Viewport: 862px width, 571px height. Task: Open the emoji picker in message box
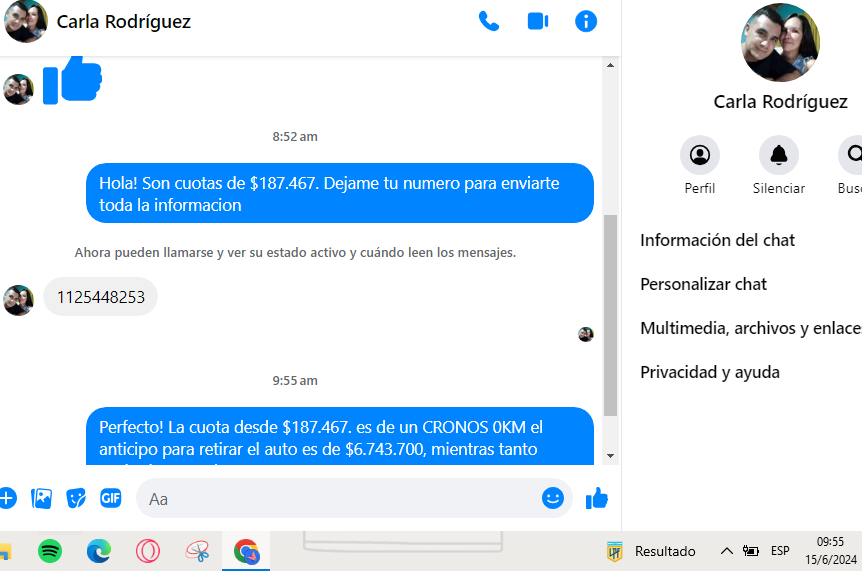tap(553, 498)
